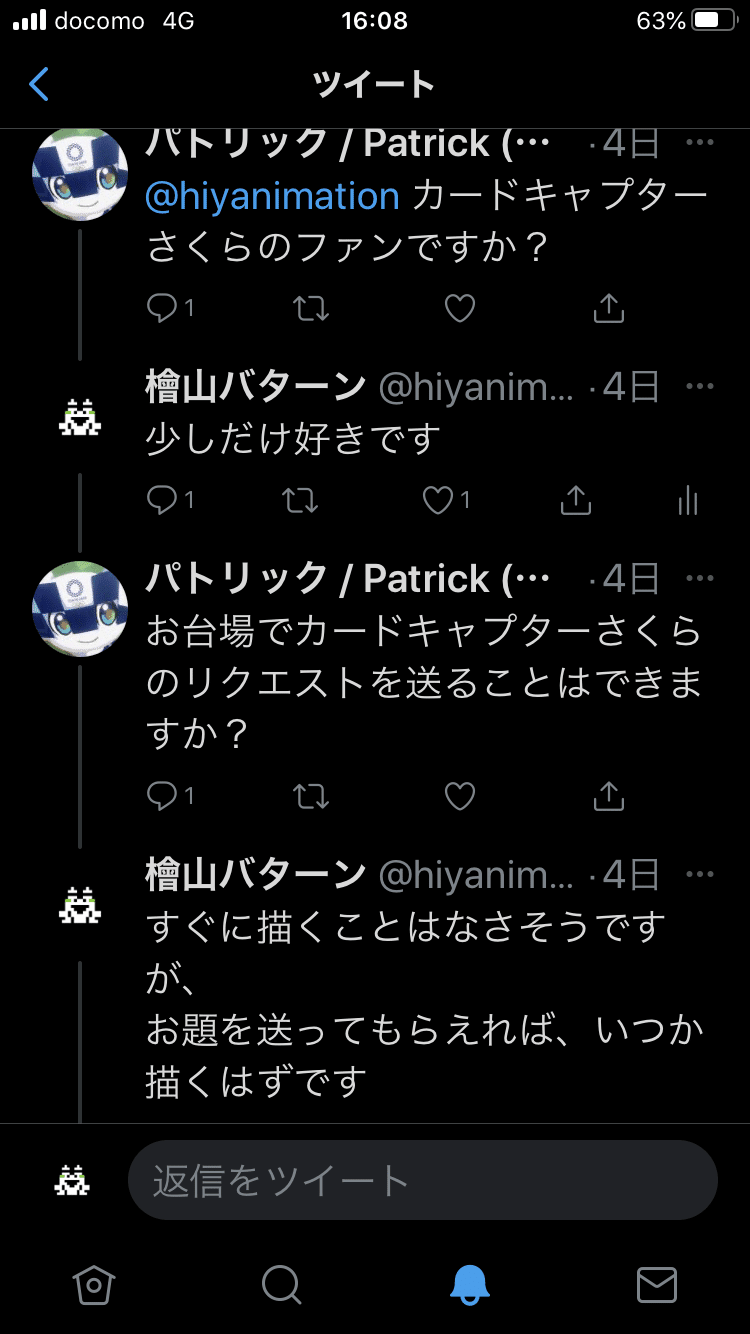Go back using the top-left arrow
The image size is (750, 1334).
(x=39, y=84)
